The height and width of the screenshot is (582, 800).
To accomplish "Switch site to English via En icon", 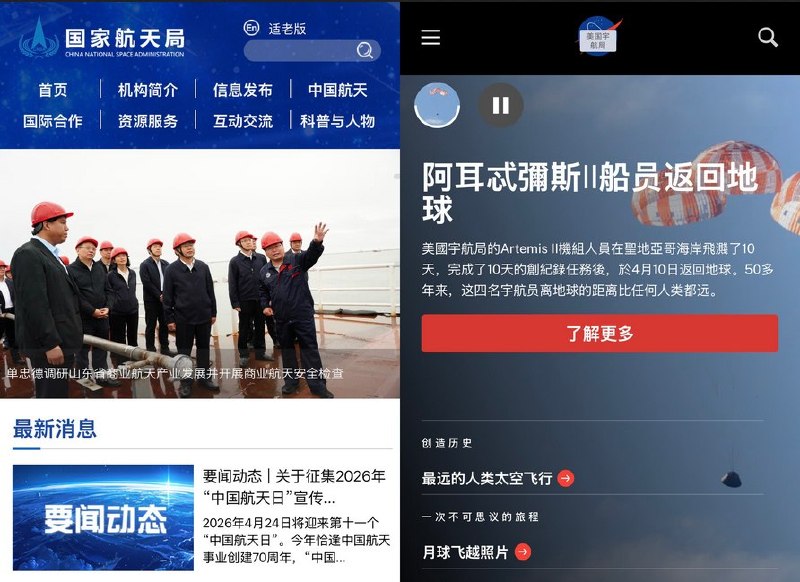I will [x=252, y=28].
